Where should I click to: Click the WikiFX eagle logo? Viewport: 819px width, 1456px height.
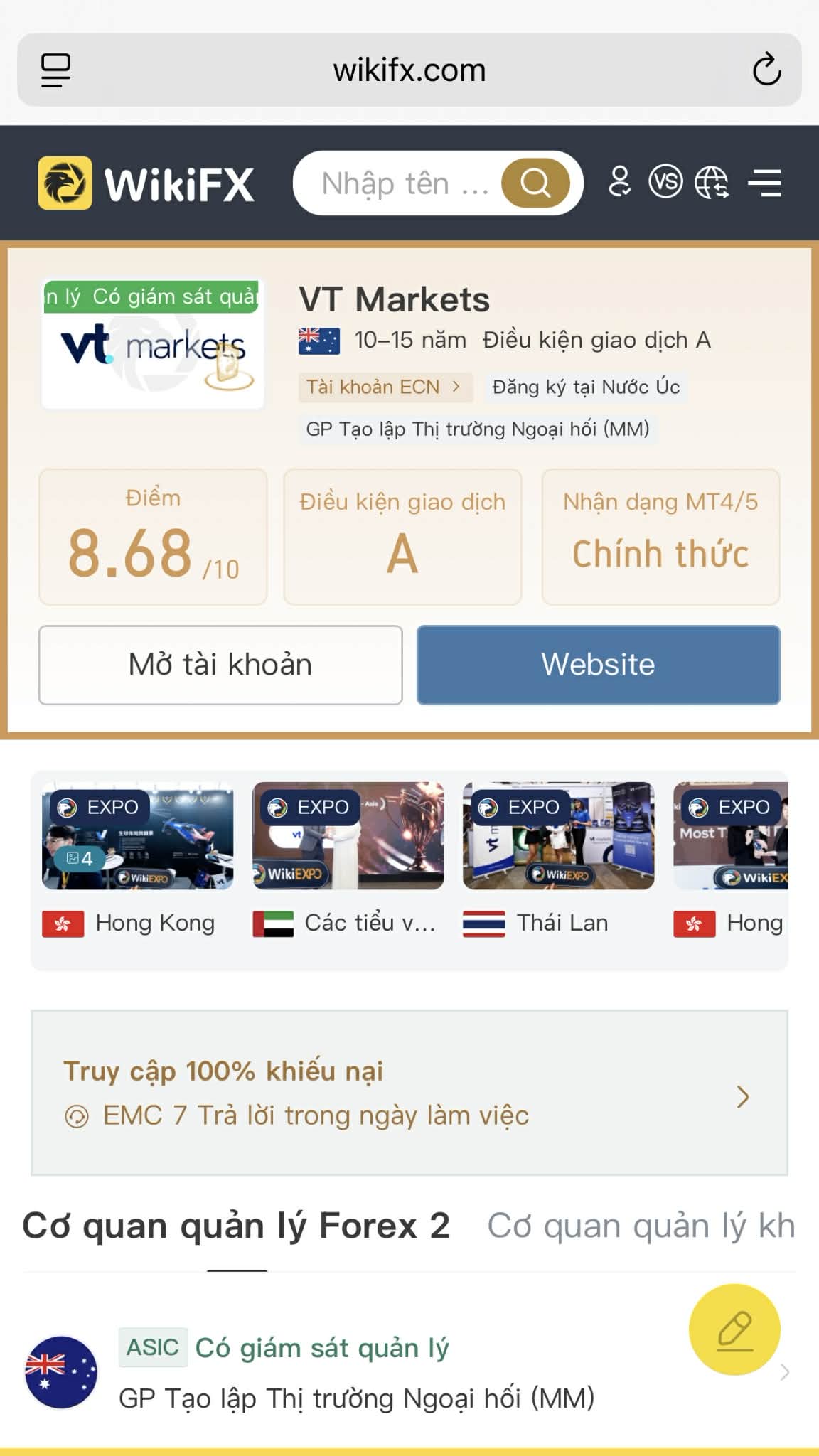coord(64,183)
